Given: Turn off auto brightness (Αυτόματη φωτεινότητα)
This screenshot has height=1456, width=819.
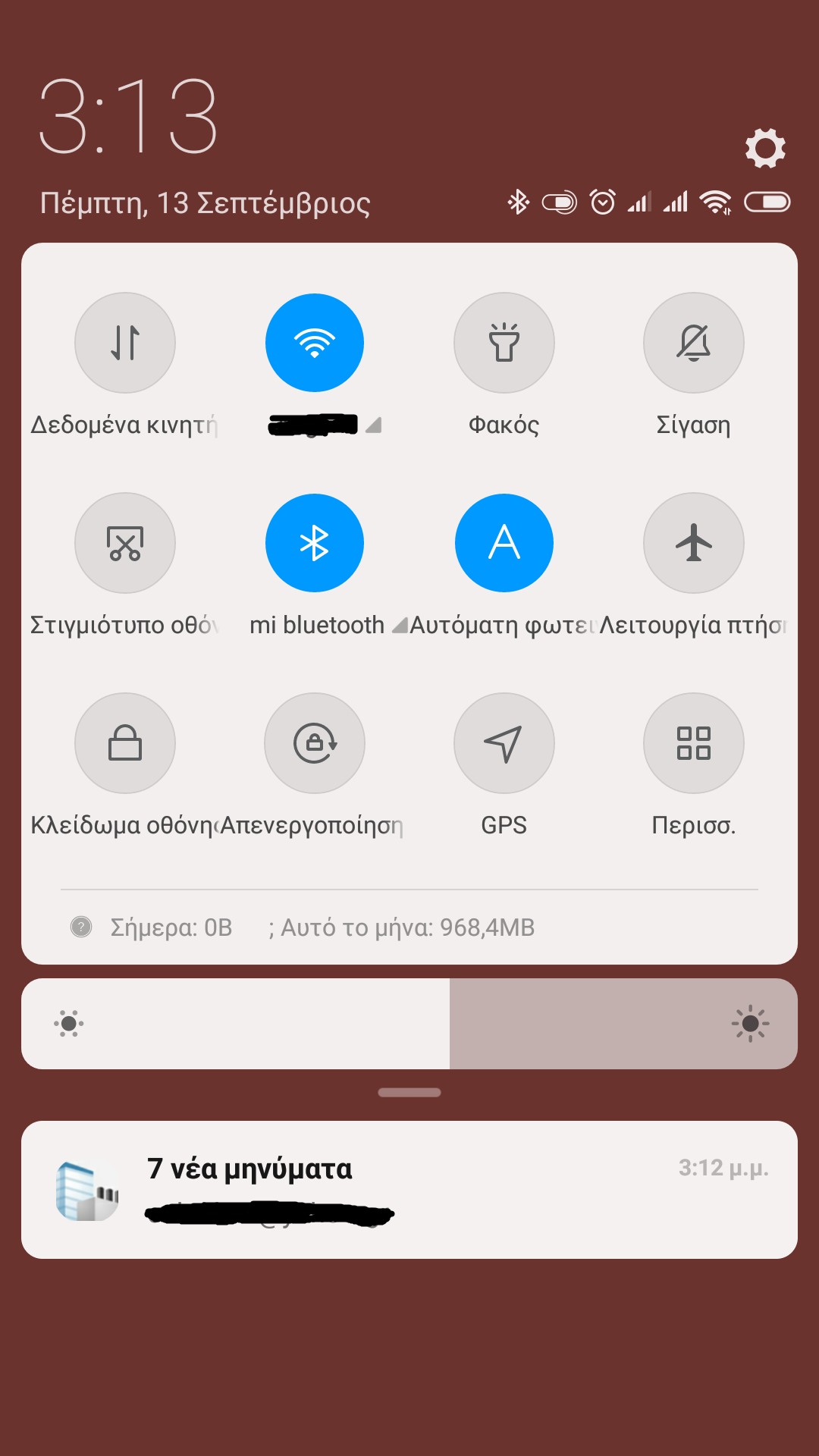Looking at the screenshot, I should point(504,543).
